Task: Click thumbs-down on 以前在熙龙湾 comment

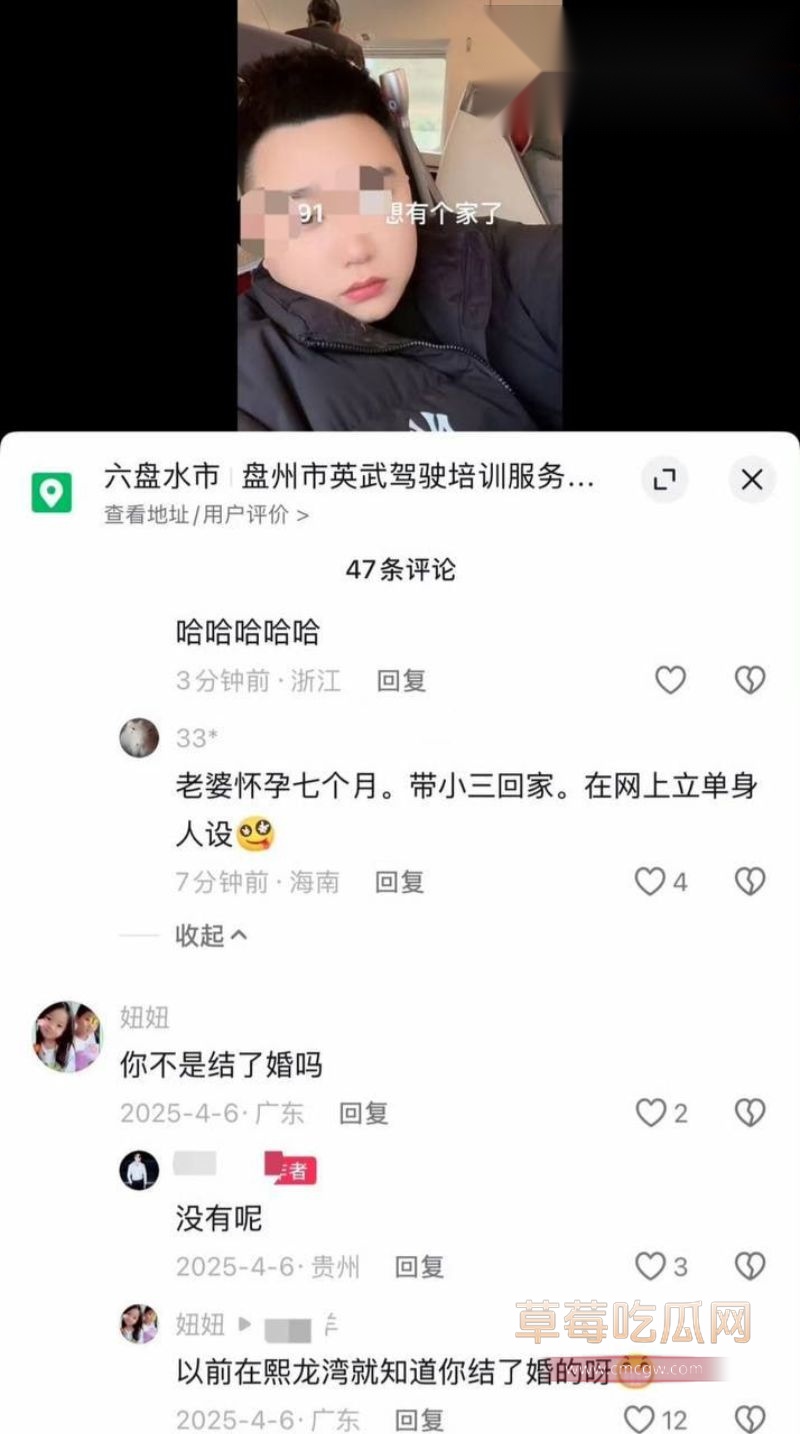Action: pyautogui.click(x=750, y=1416)
